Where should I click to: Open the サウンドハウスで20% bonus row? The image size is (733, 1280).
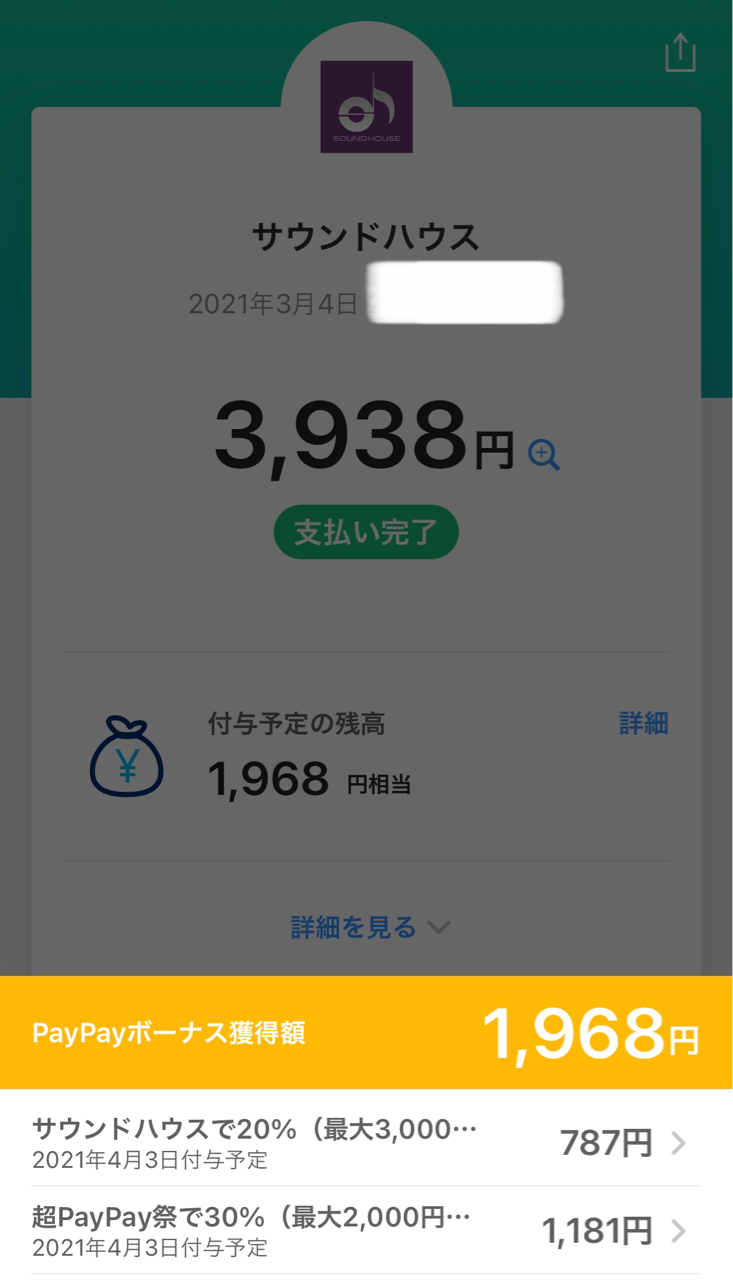click(366, 1143)
